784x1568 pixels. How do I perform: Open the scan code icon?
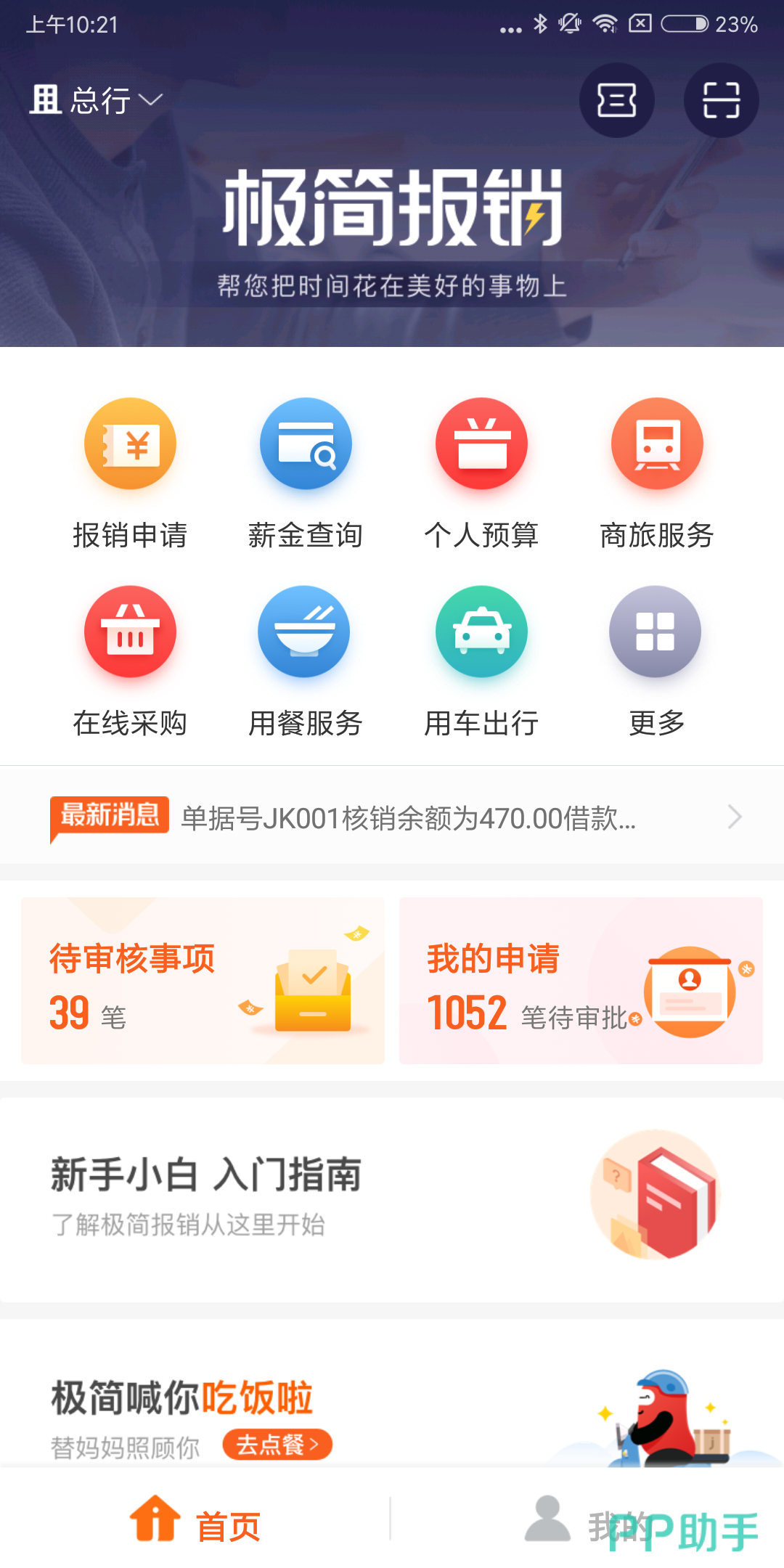[721, 100]
